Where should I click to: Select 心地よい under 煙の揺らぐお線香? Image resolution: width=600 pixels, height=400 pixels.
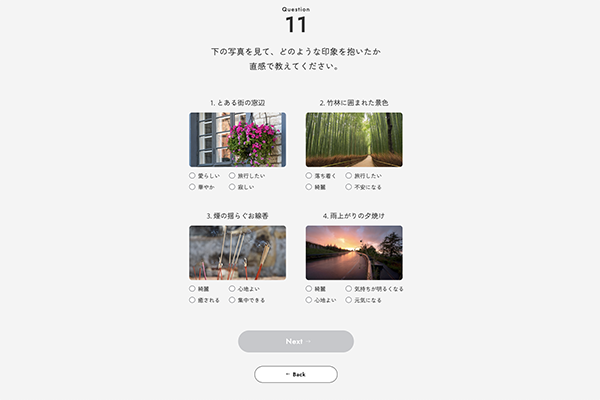point(232,289)
